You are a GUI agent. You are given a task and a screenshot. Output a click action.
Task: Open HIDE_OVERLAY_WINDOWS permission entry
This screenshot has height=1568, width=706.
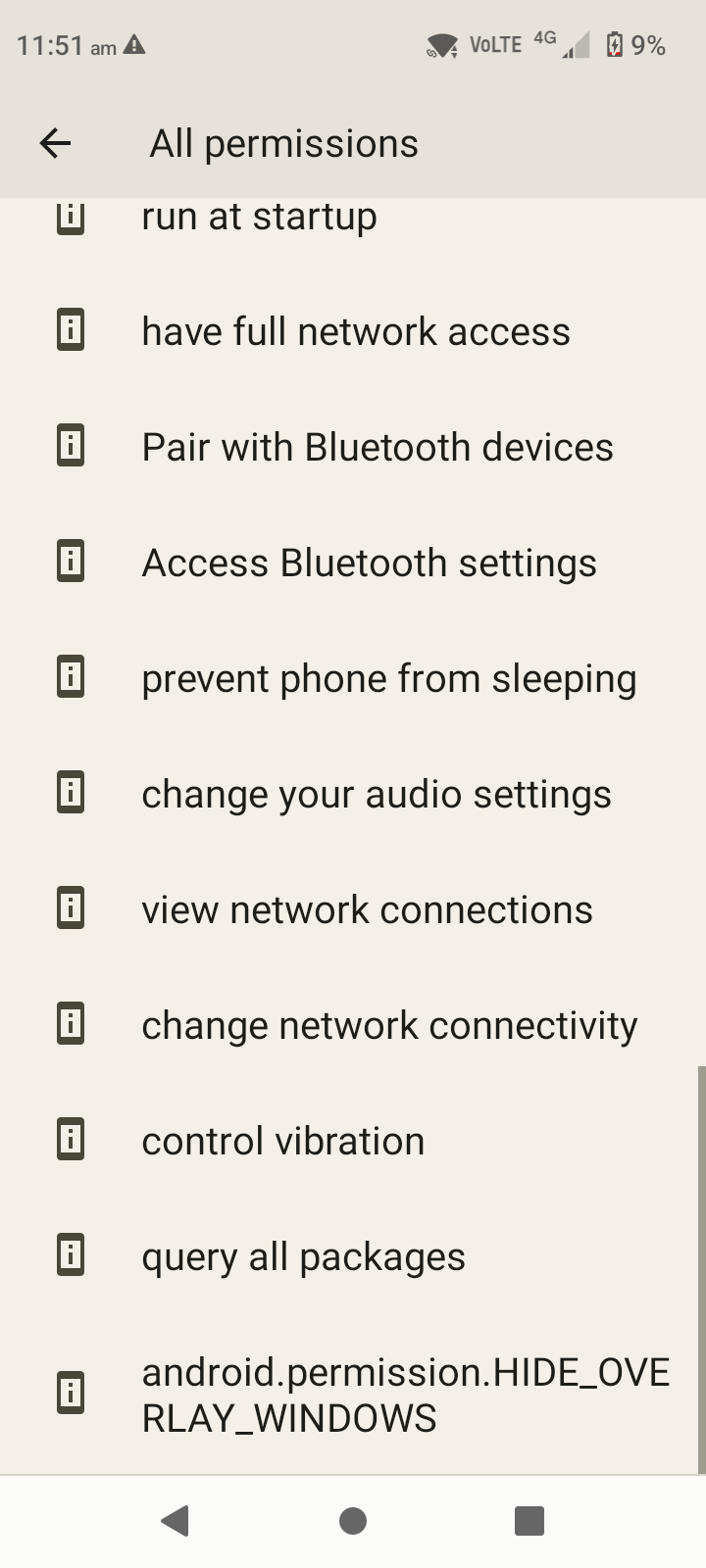(353, 1395)
